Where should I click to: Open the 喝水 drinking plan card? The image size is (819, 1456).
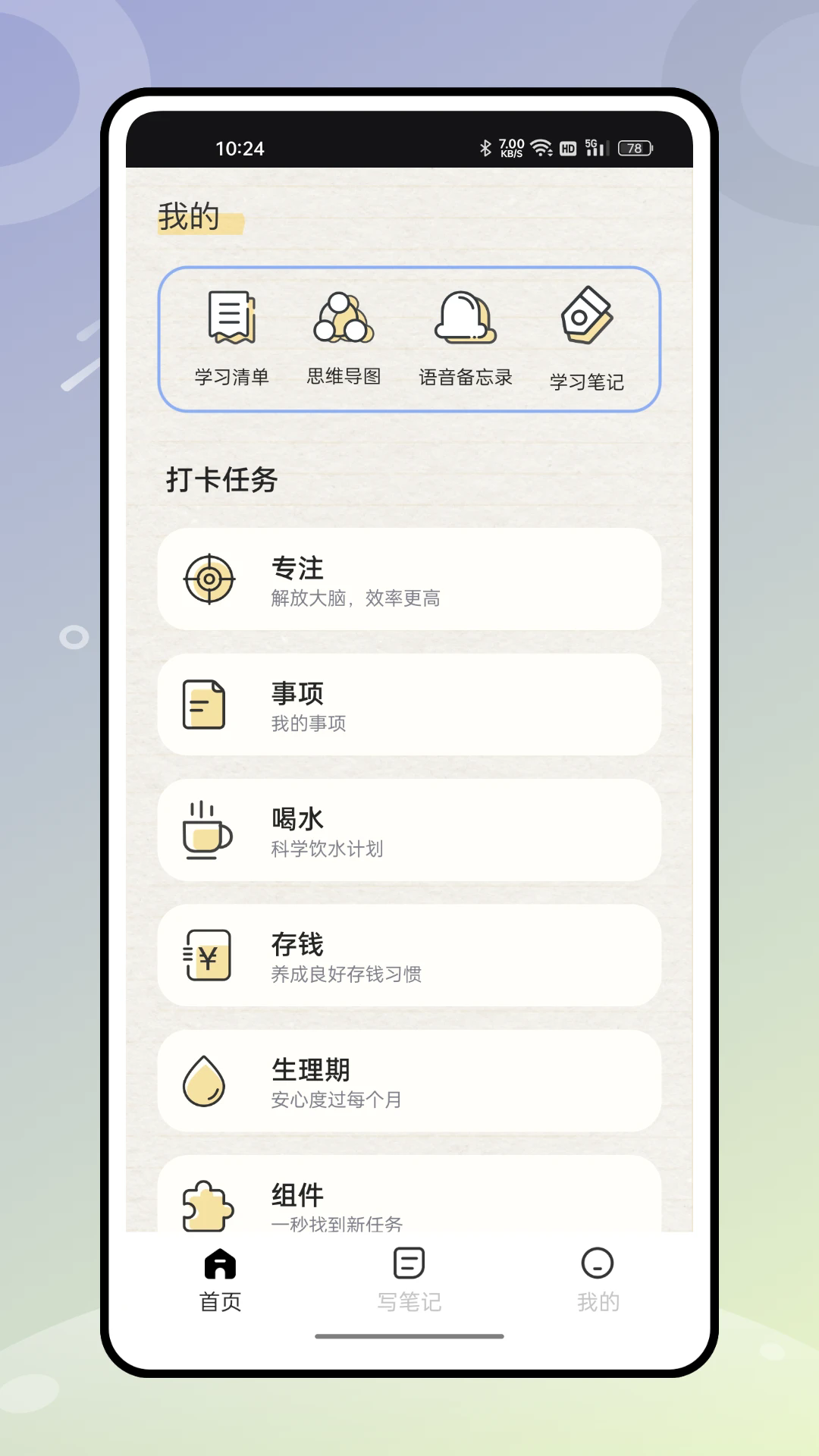409,830
